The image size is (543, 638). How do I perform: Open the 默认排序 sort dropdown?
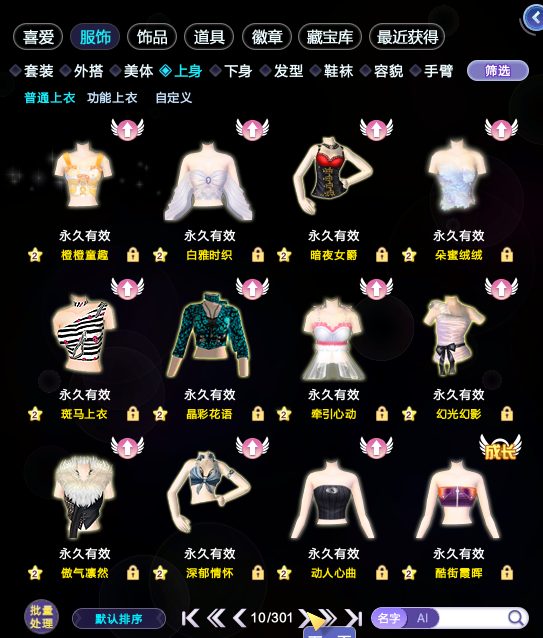point(119,619)
